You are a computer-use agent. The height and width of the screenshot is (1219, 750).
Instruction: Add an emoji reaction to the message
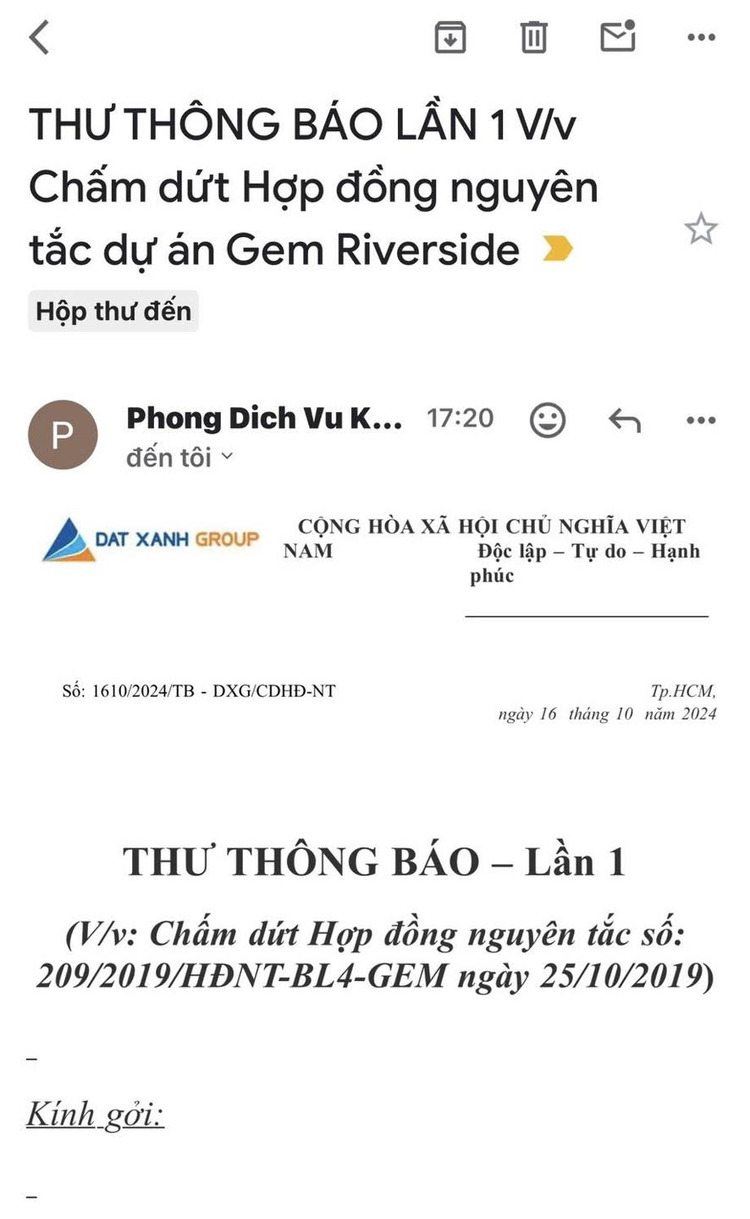point(547,419)
